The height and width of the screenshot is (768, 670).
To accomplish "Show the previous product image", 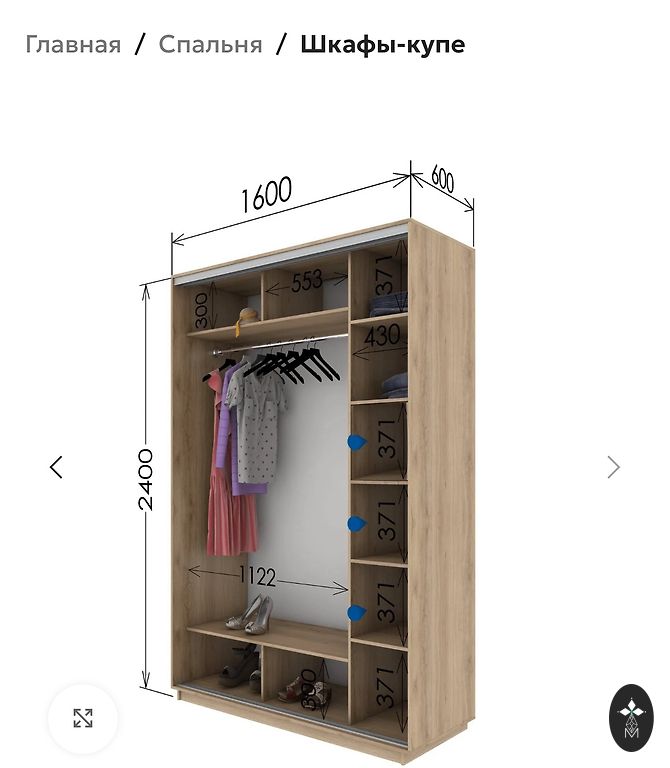I will (x=56, y=467).
